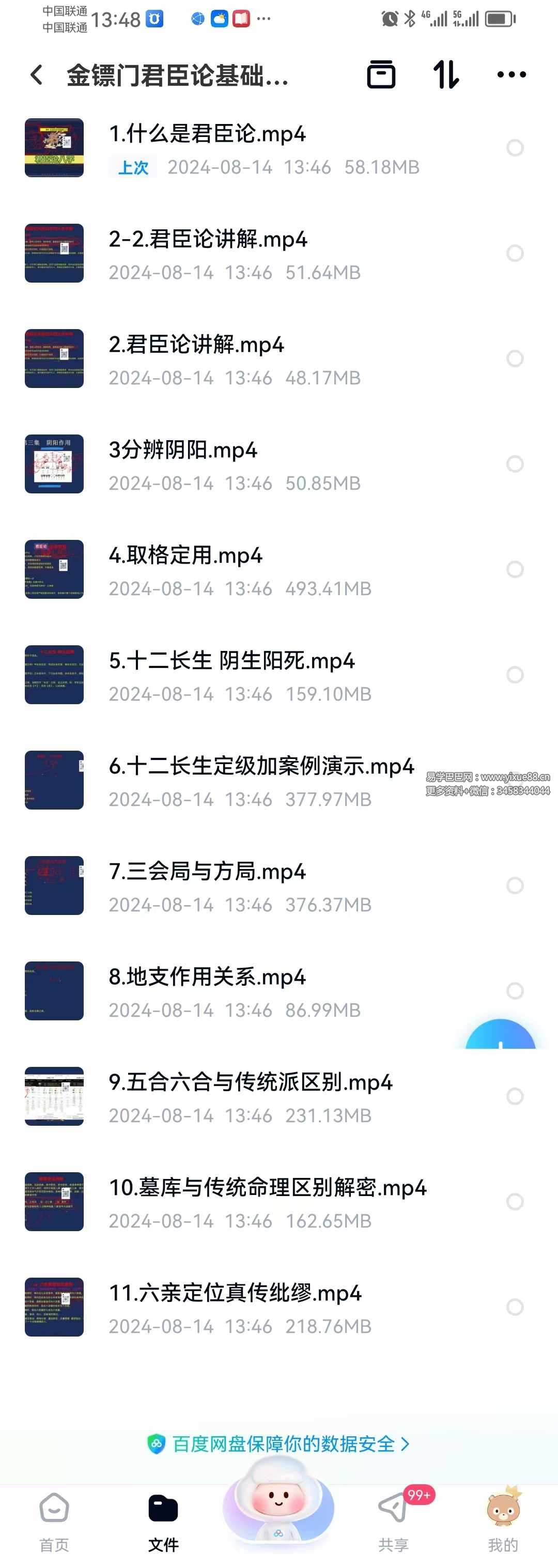Check the circle next to 4.取格定用.mp4
Viewport: 558px width, 1568px height.
pos(514,569)
